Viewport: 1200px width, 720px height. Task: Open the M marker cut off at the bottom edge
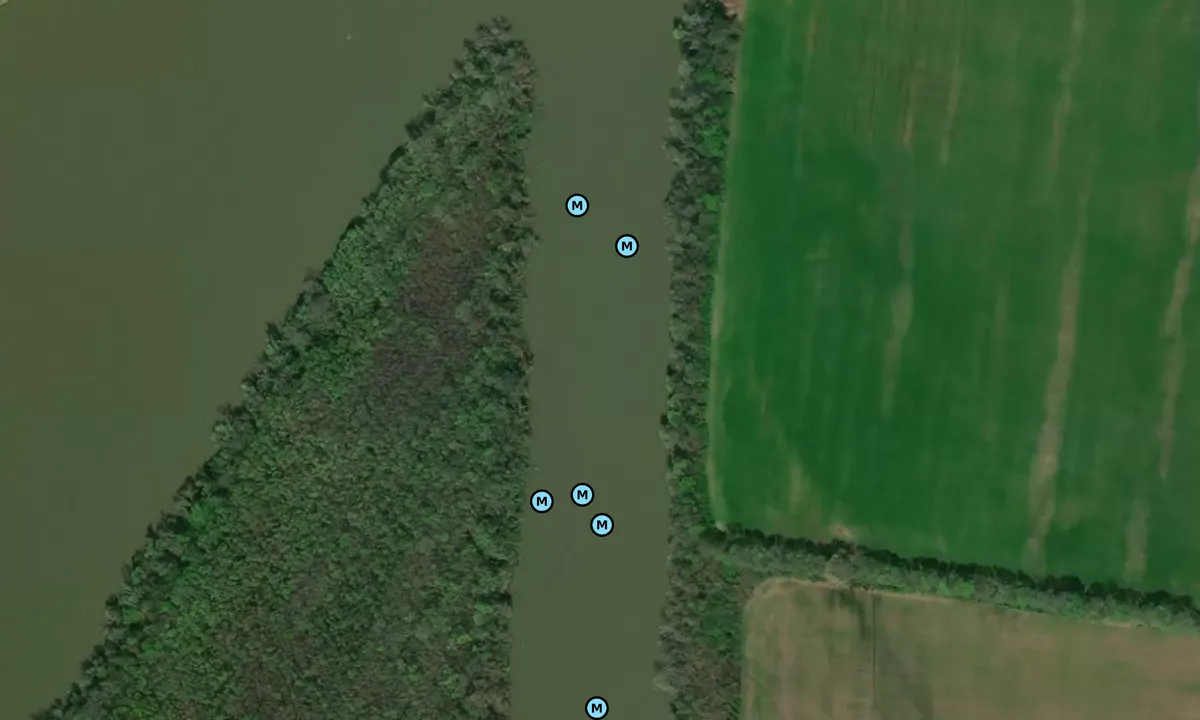point(597,708)
